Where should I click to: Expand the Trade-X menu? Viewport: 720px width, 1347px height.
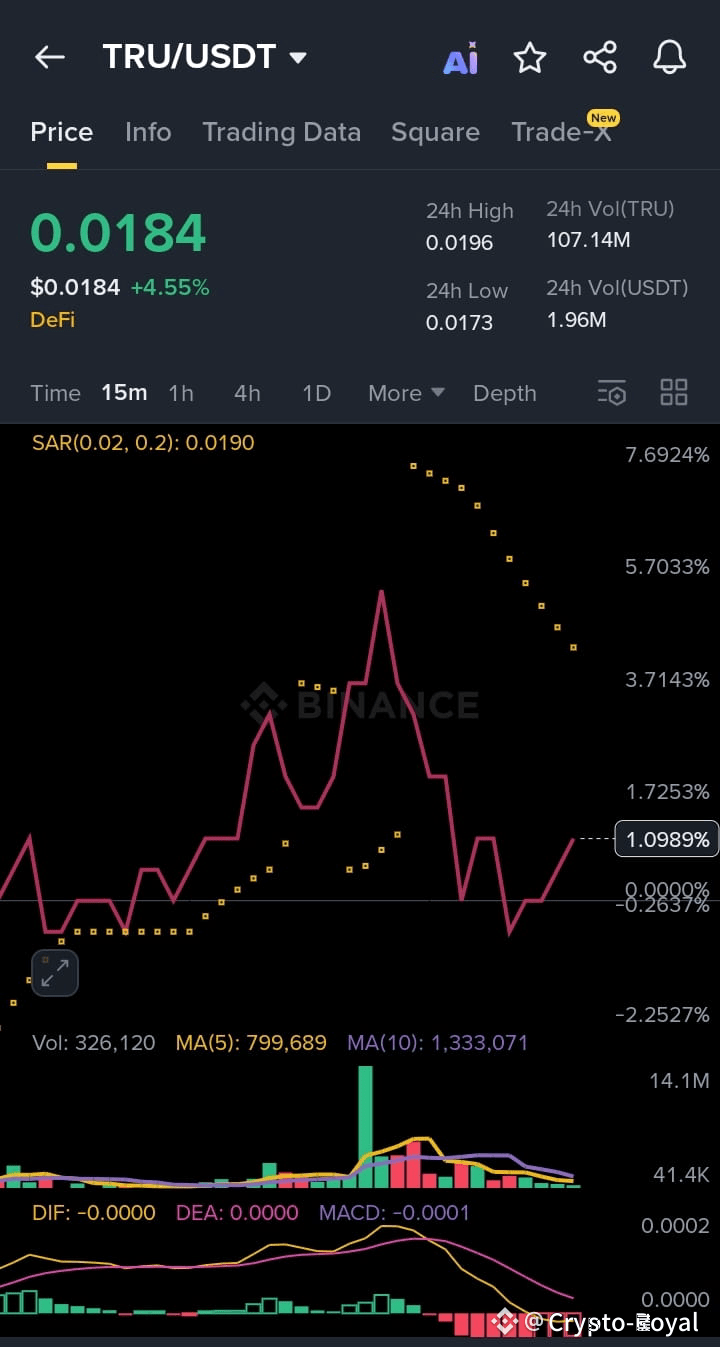tap(563, 131)
